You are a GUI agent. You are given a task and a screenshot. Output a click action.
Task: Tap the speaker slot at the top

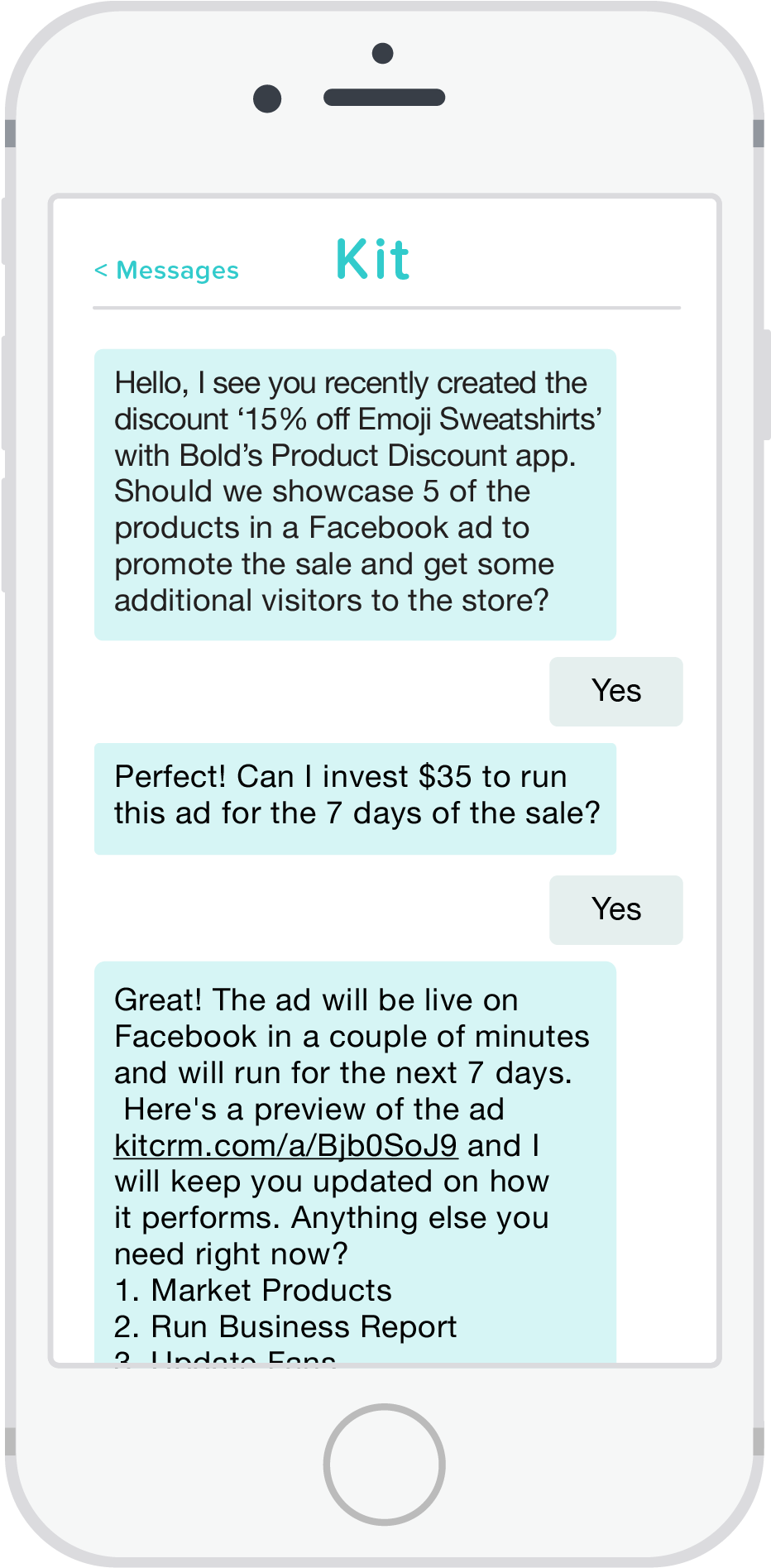pos(385,97)
